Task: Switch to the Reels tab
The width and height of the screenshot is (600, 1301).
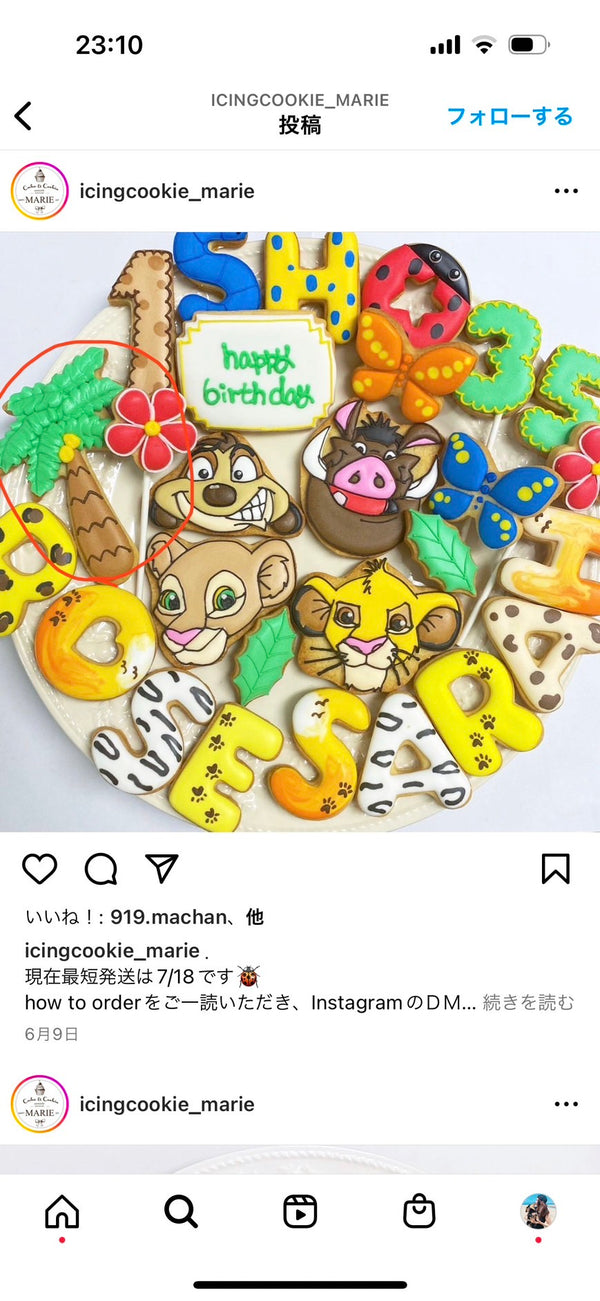Action: click(x=300, y=1211)
